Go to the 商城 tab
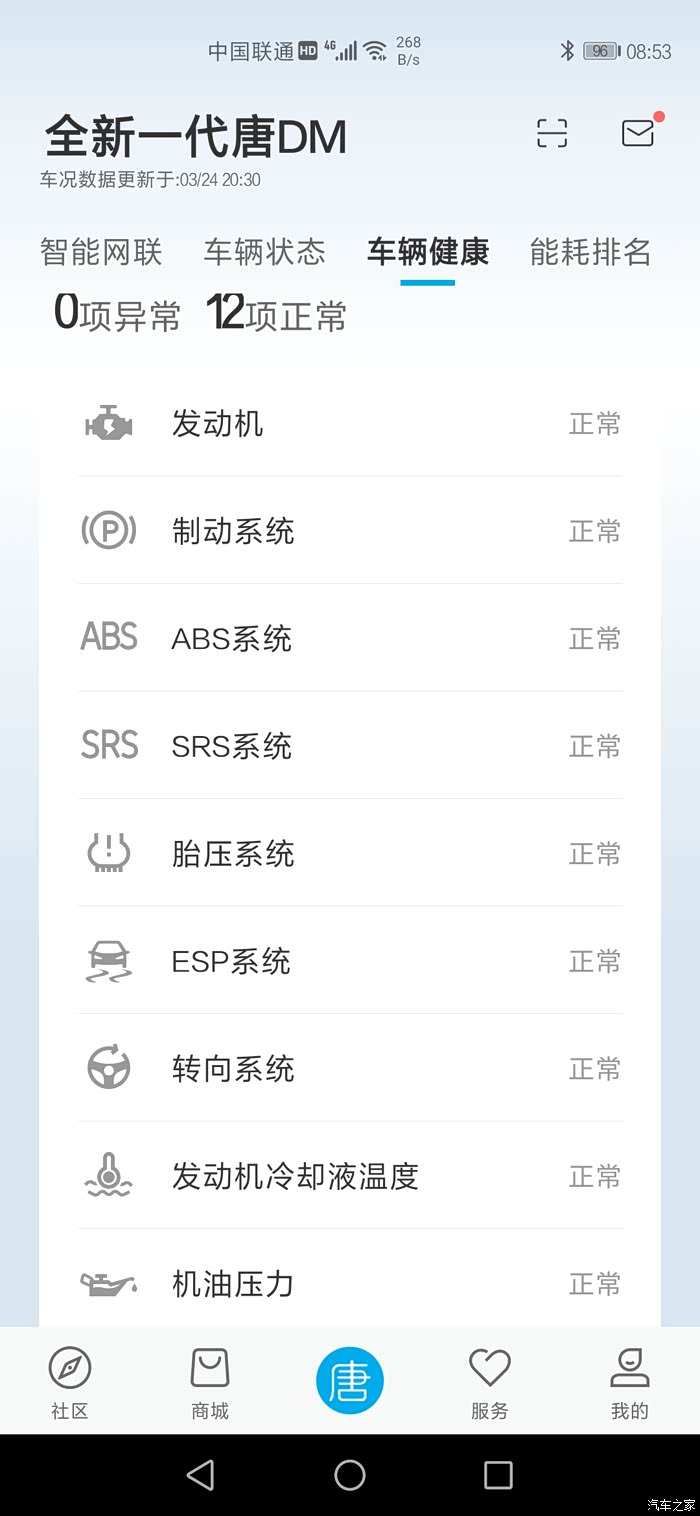 tap(210, 1383)
